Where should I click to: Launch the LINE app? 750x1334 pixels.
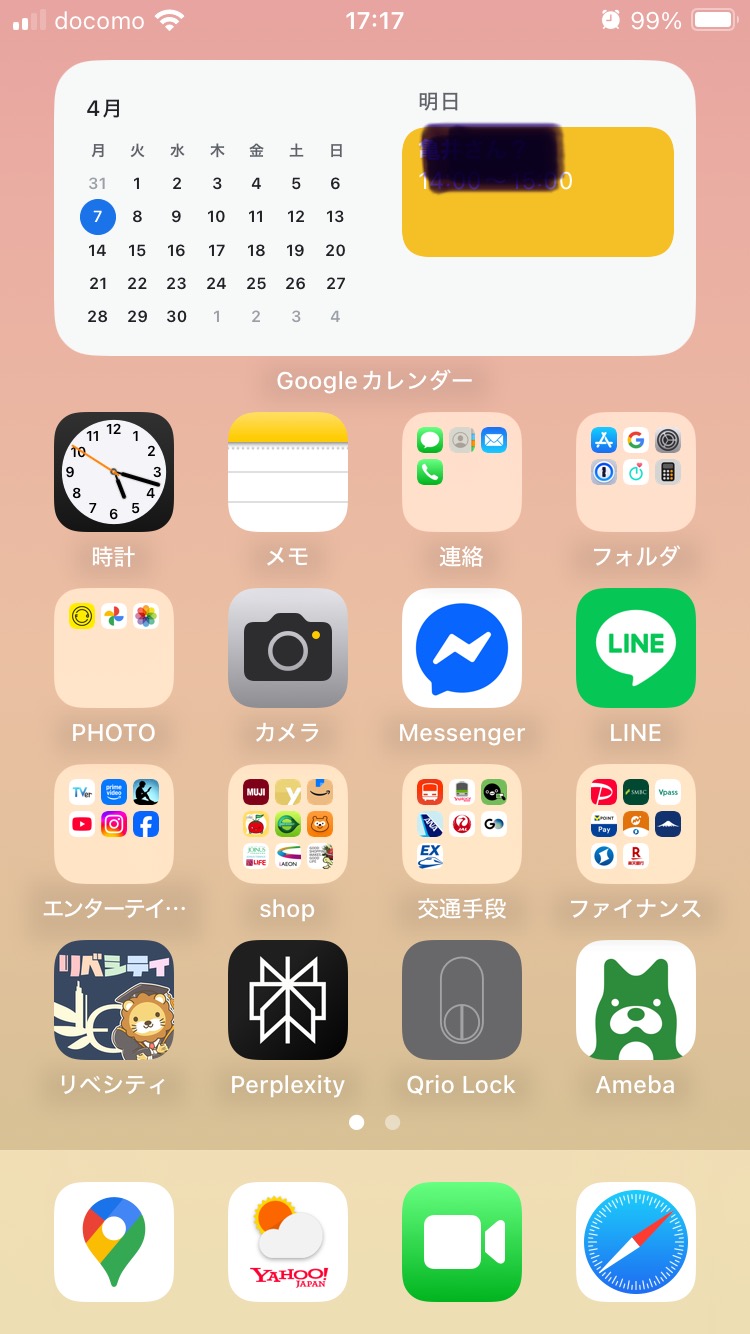[x=636, y=648]
